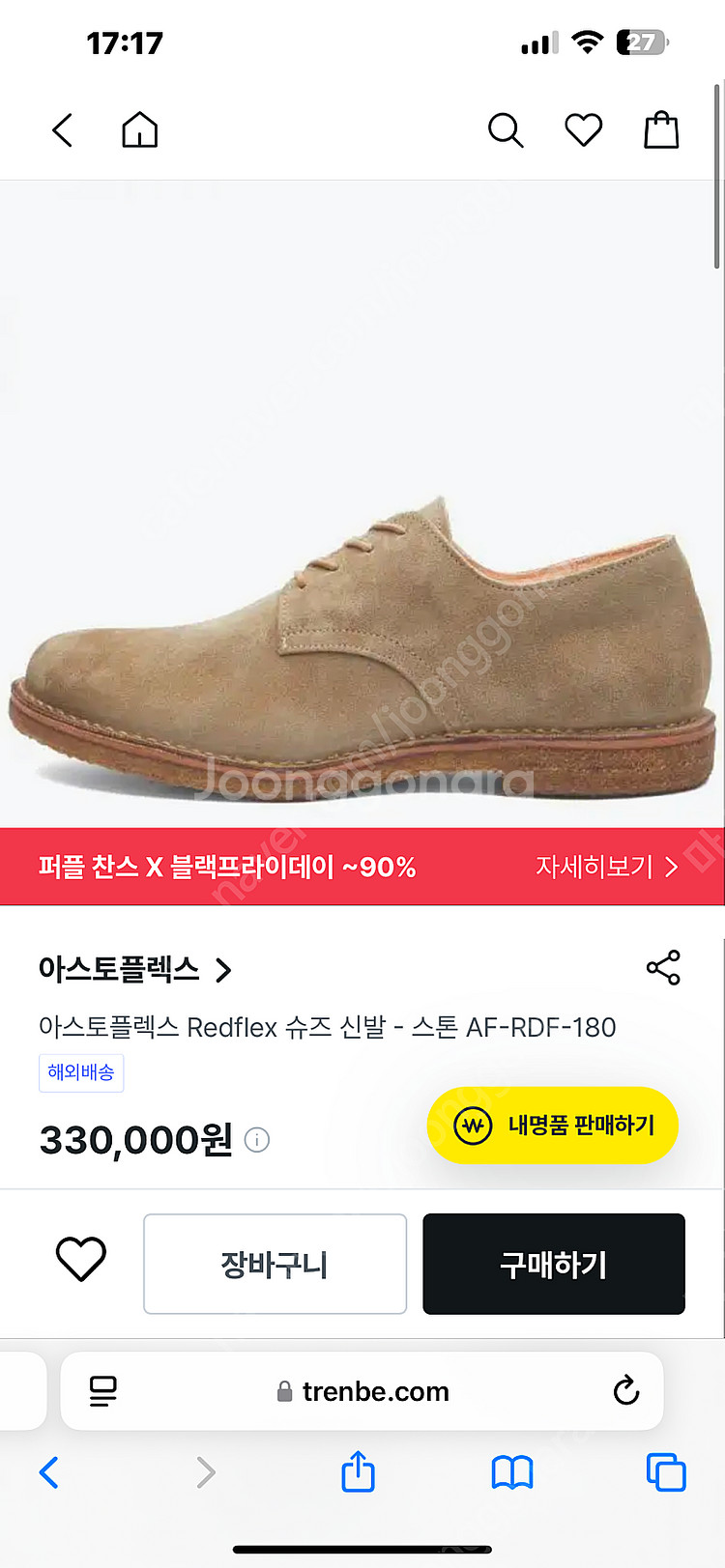The height and width of the screenshot is (1568, 725).
Task: Buy now with 구매하기
Action: pos(553,1264)
